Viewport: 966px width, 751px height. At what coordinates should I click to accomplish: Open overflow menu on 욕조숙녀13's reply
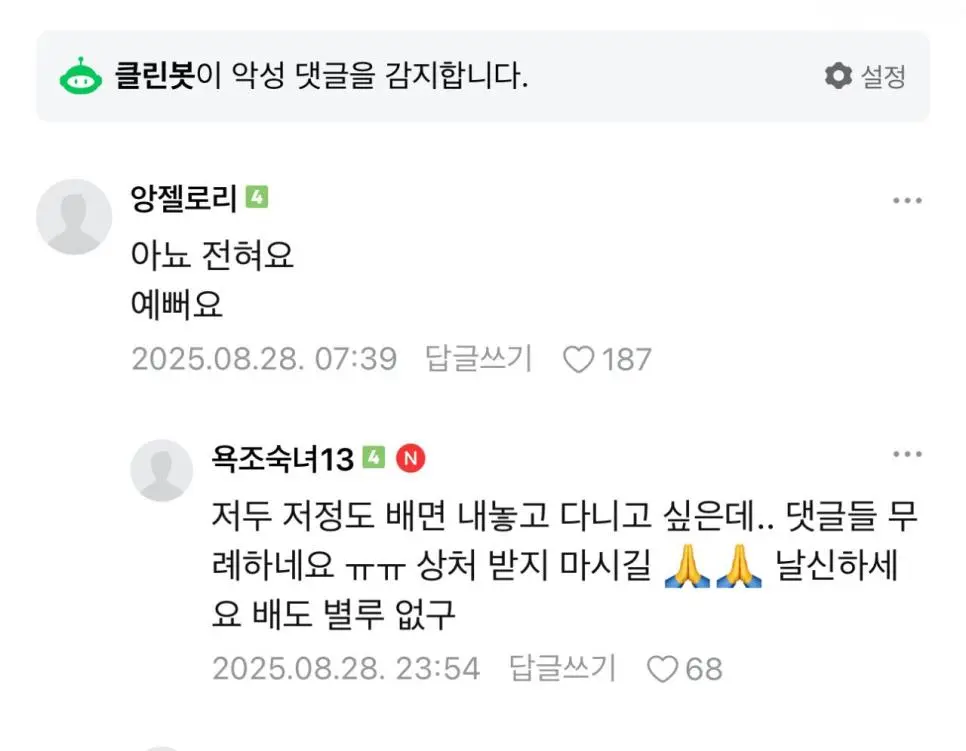906,455
